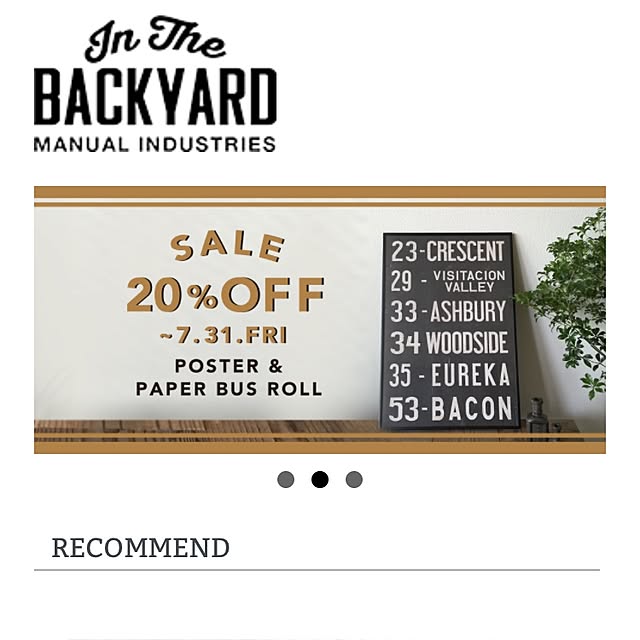The width and height of the screenshot is (640, 640).
Task: Select the active second carousel dot
Action: tap(320, 480)
